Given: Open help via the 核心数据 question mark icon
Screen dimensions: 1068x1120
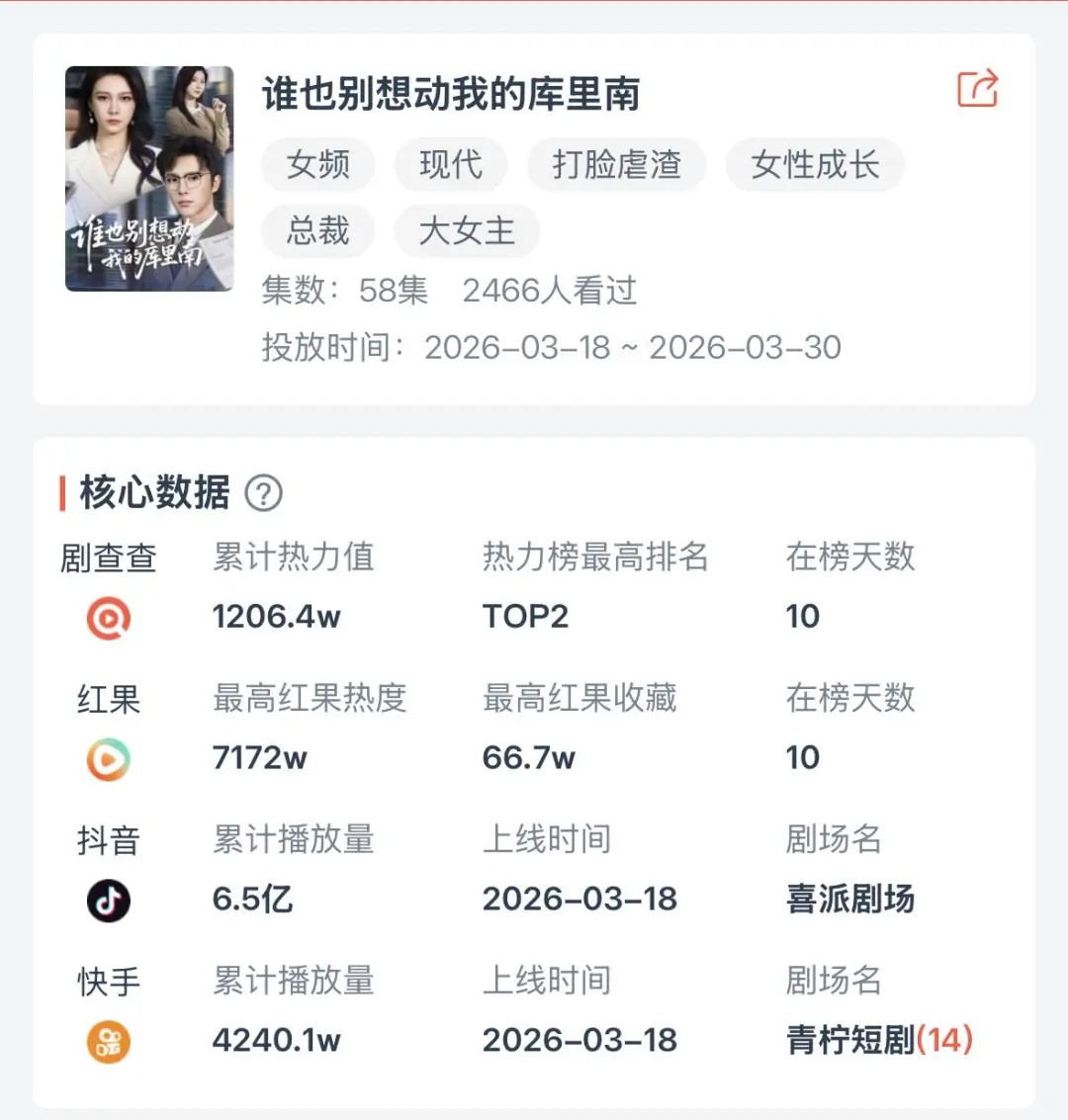Looking at the screenshot, I should coord(265,491).
